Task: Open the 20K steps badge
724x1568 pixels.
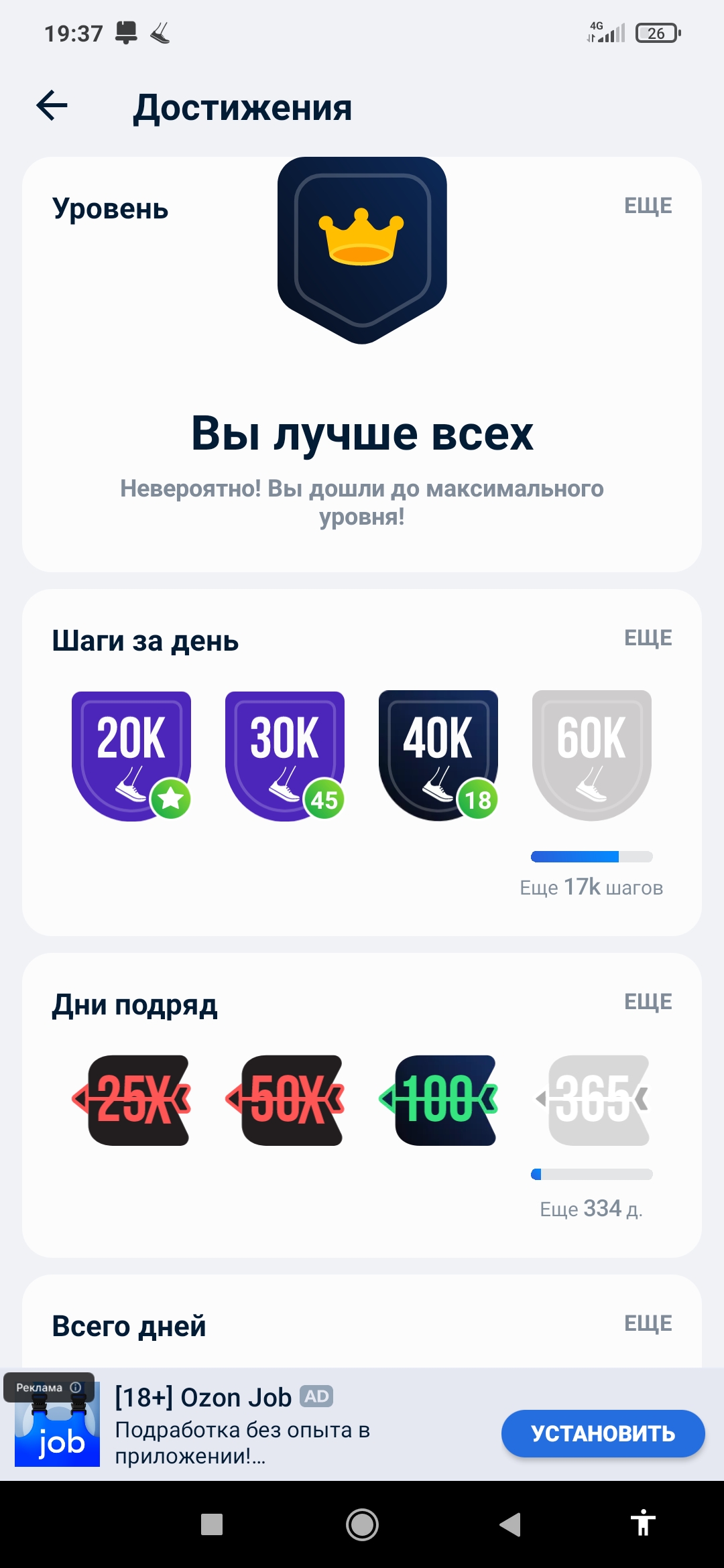Action: pyautogui.click(x=131, y=755)
